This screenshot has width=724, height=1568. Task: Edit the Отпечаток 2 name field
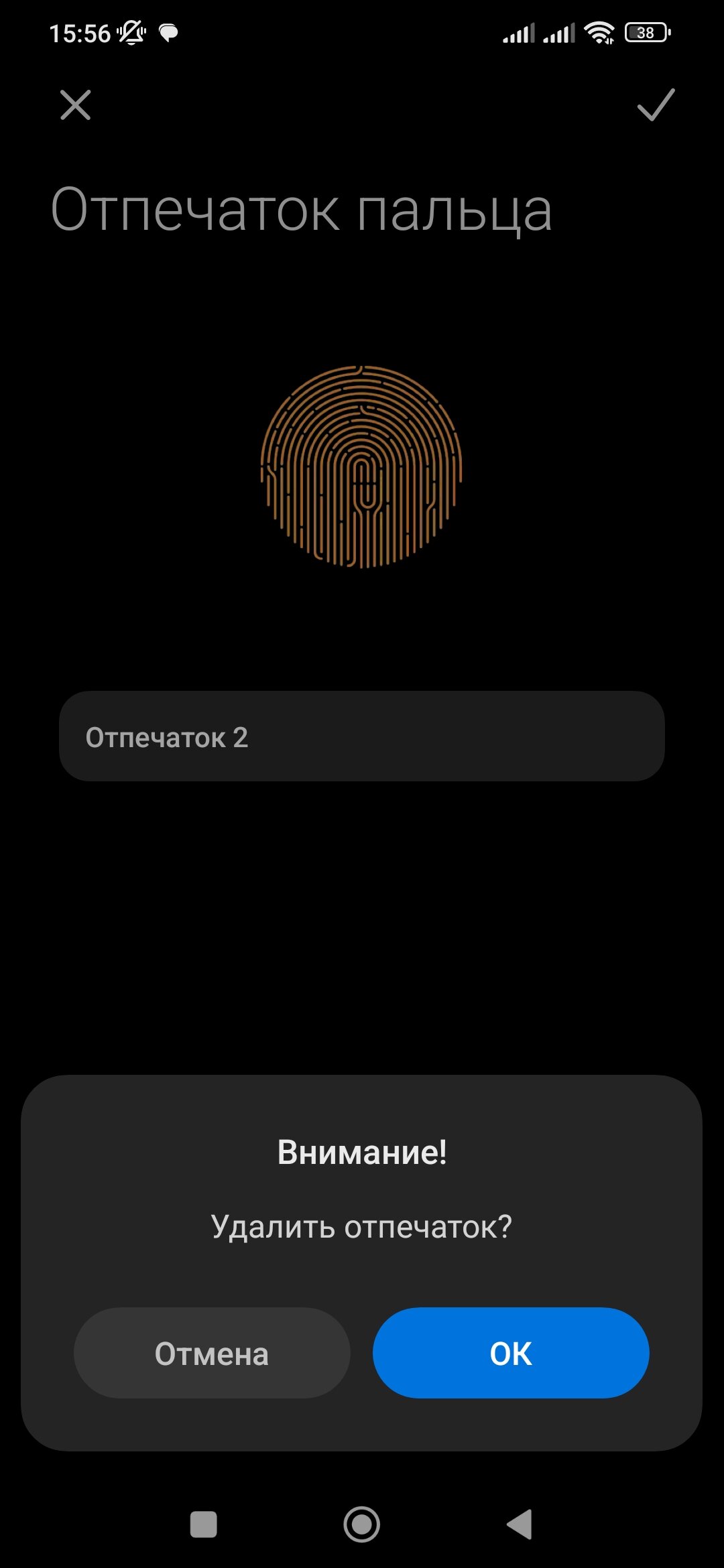(362, 736)
